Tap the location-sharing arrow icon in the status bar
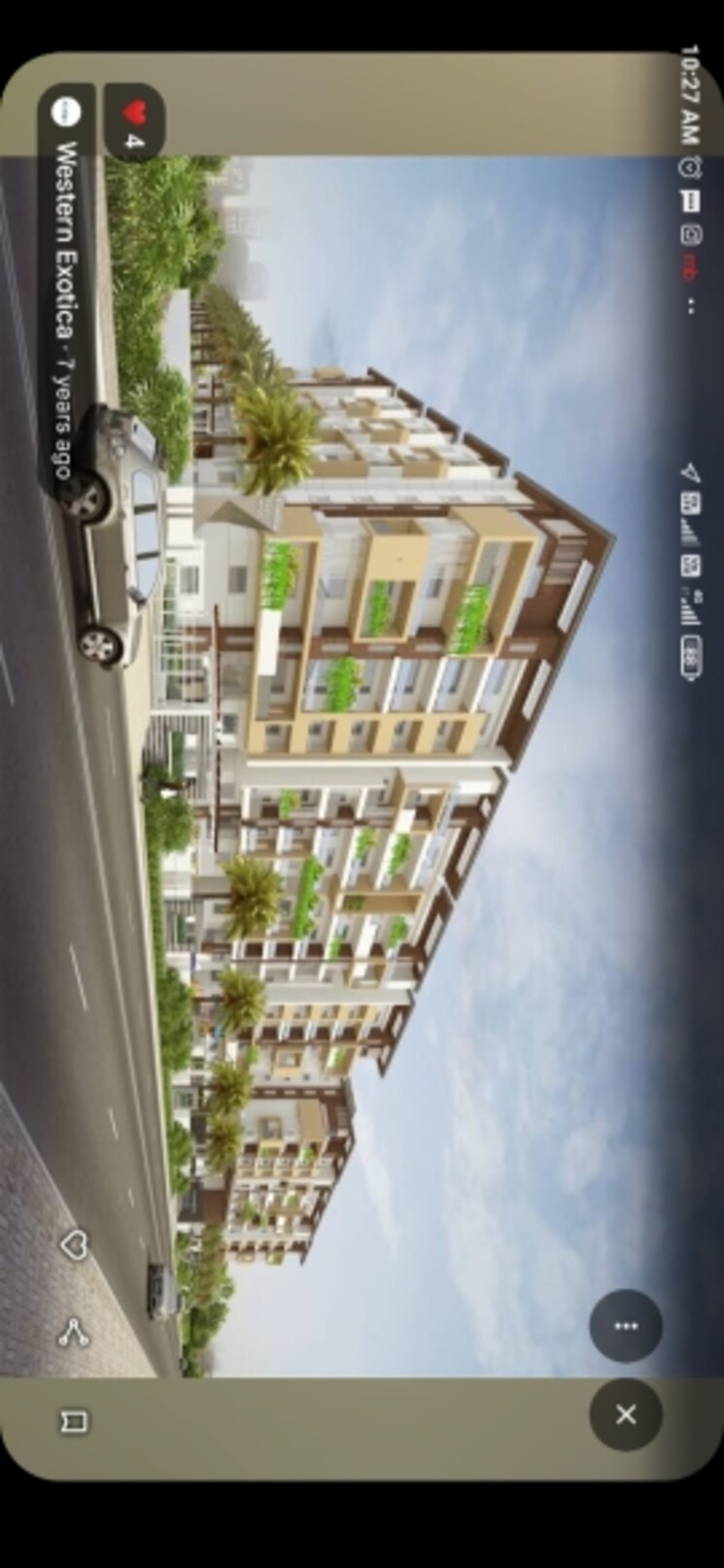Image resolution: width=724 pixels, height=1568 pixels. (x=689, y=473)
